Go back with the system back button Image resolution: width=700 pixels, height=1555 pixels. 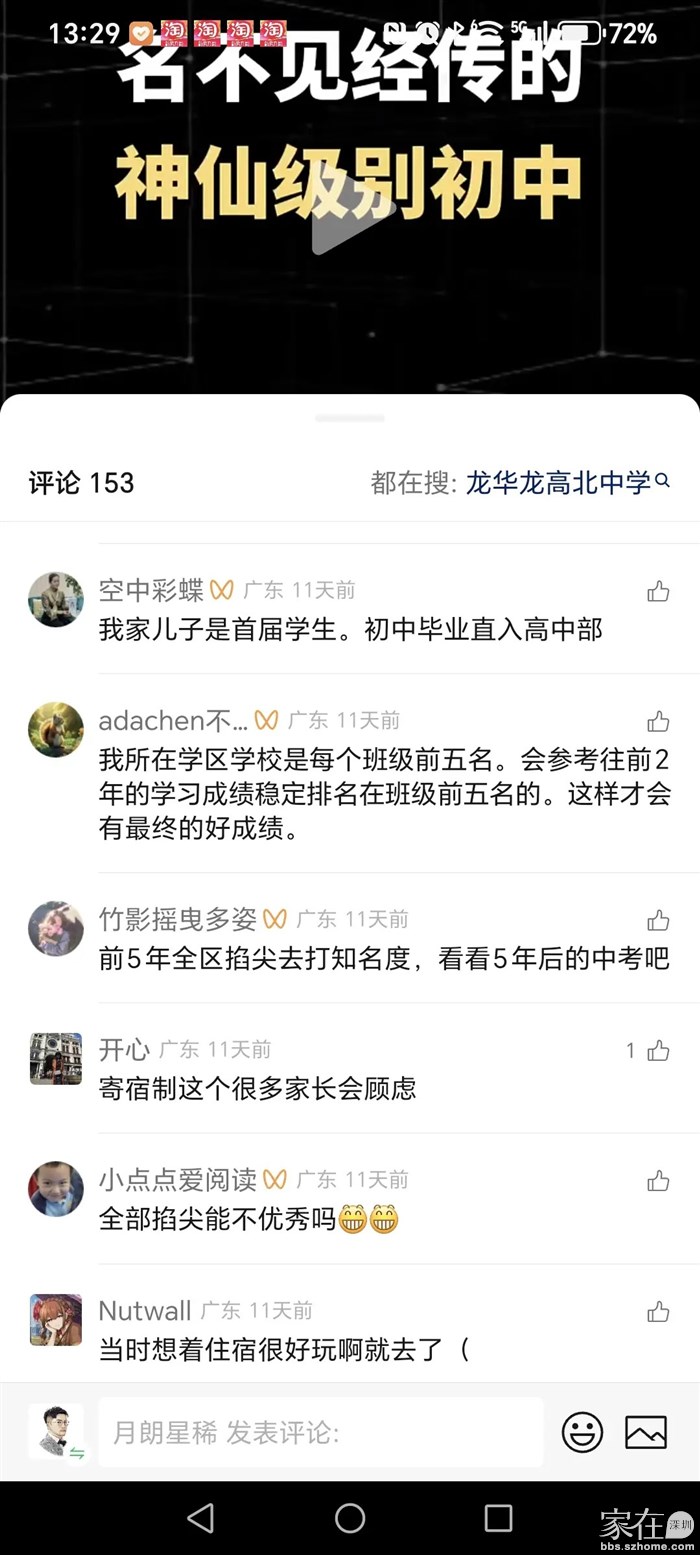(201, 1518)
